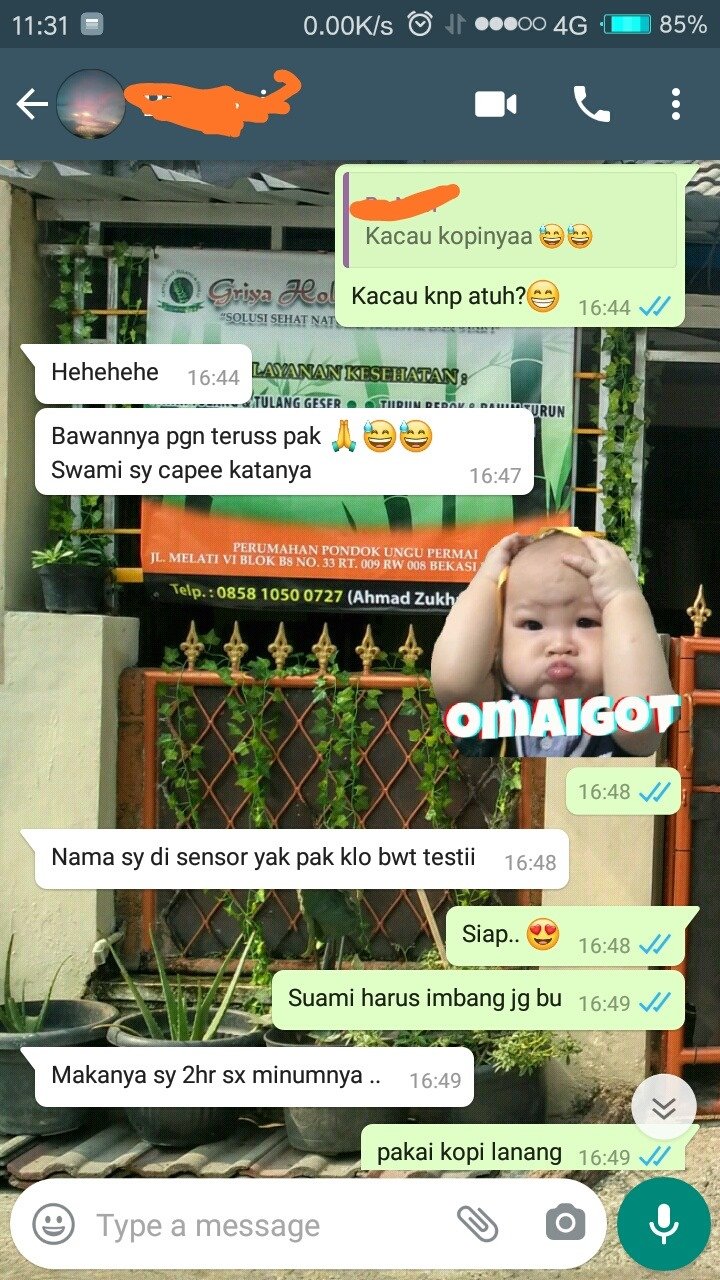Jump to latest messages with down arrow
Viewport: 720px width, 1280px height.
[x=664, y=1106]
